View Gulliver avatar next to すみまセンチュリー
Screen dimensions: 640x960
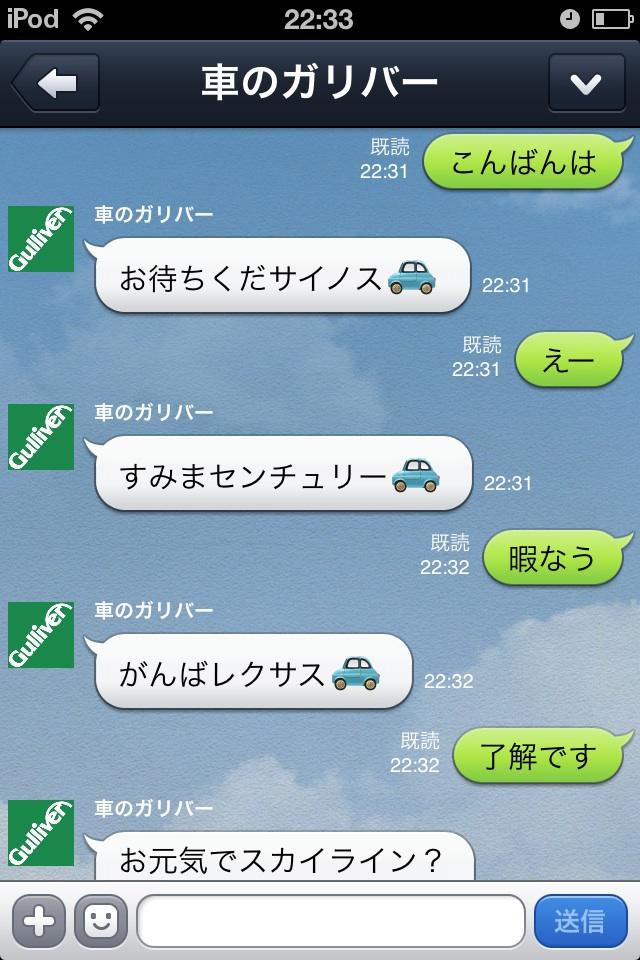41,437
